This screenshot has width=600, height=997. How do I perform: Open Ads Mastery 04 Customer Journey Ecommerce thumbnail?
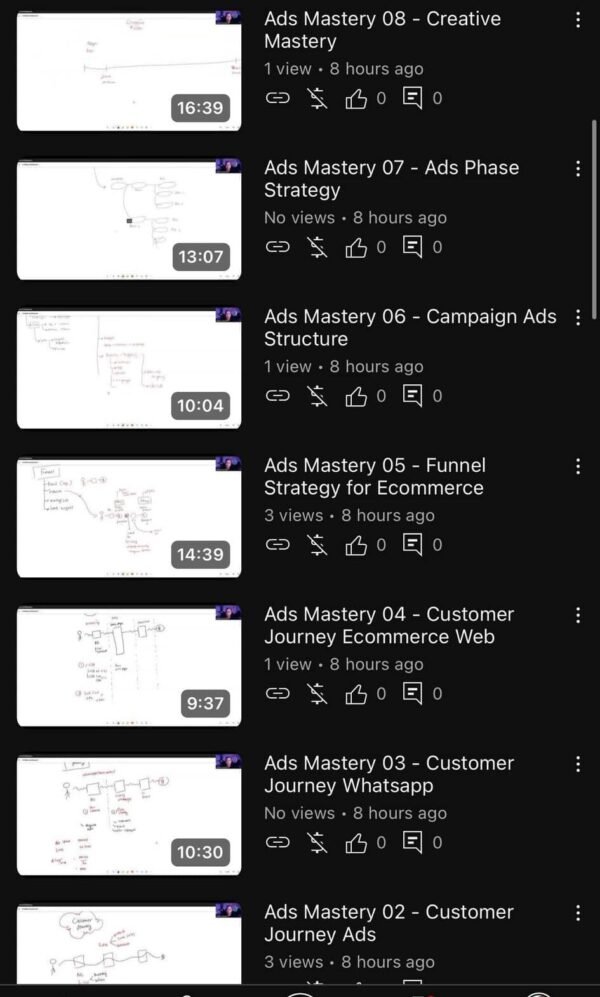[129, 666]
